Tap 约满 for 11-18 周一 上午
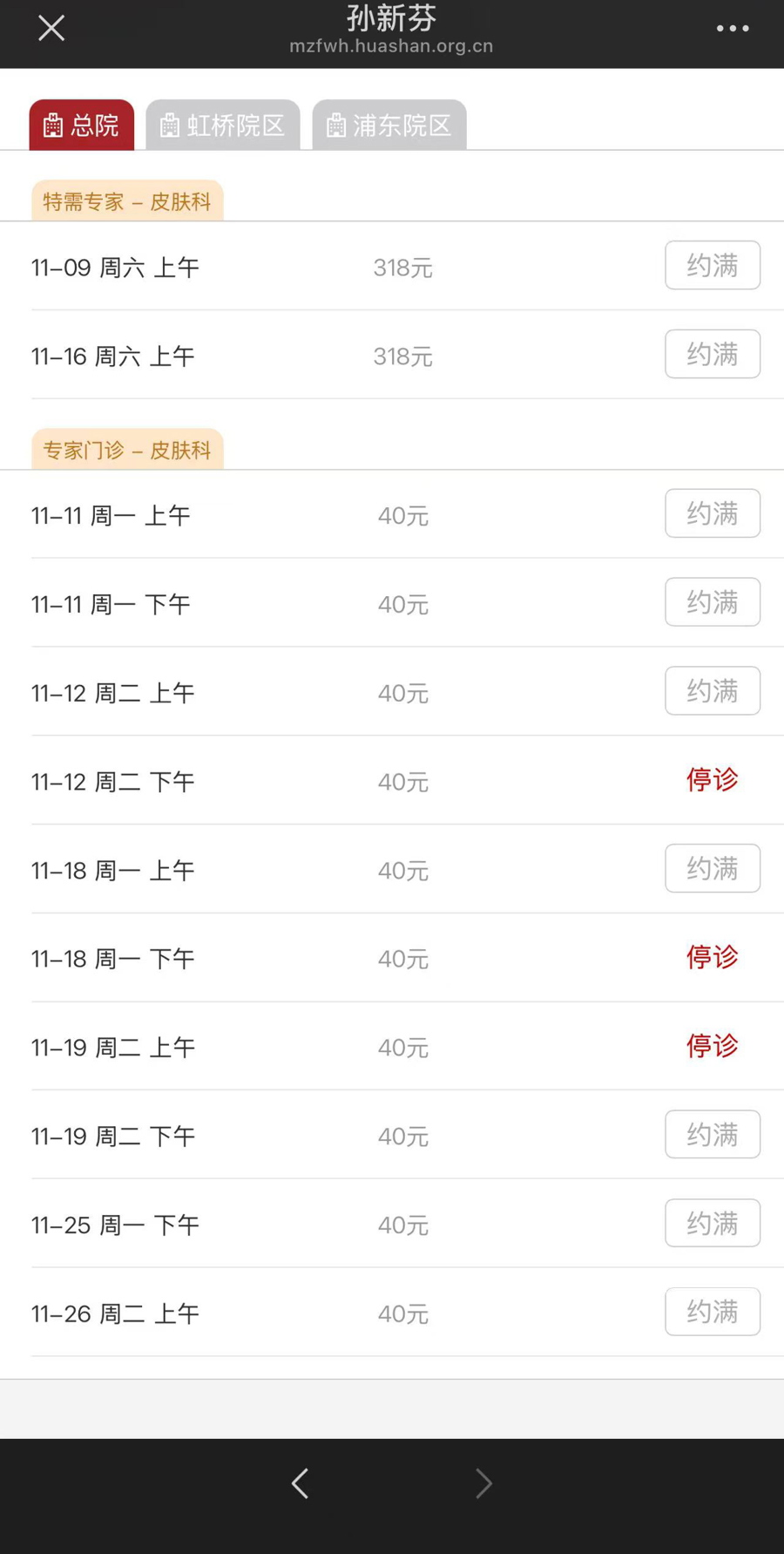This screenshot has height=1554, width=784. click(712, 868)
